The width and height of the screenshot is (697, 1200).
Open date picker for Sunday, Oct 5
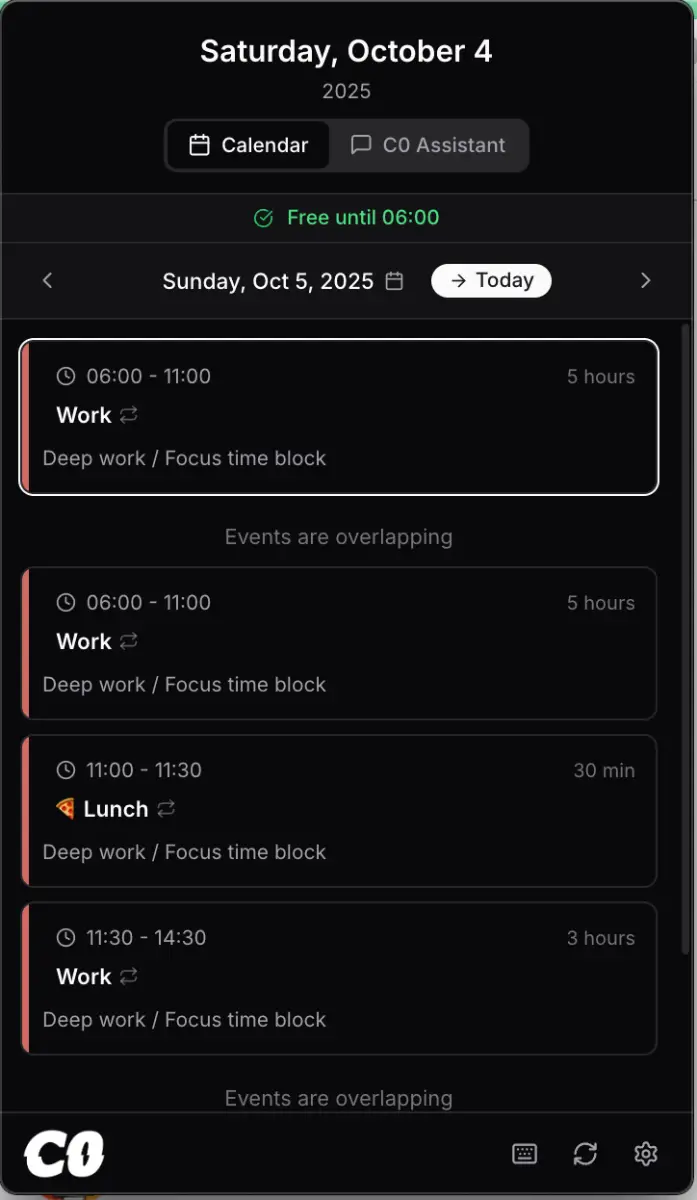click(x=395, y=281)
